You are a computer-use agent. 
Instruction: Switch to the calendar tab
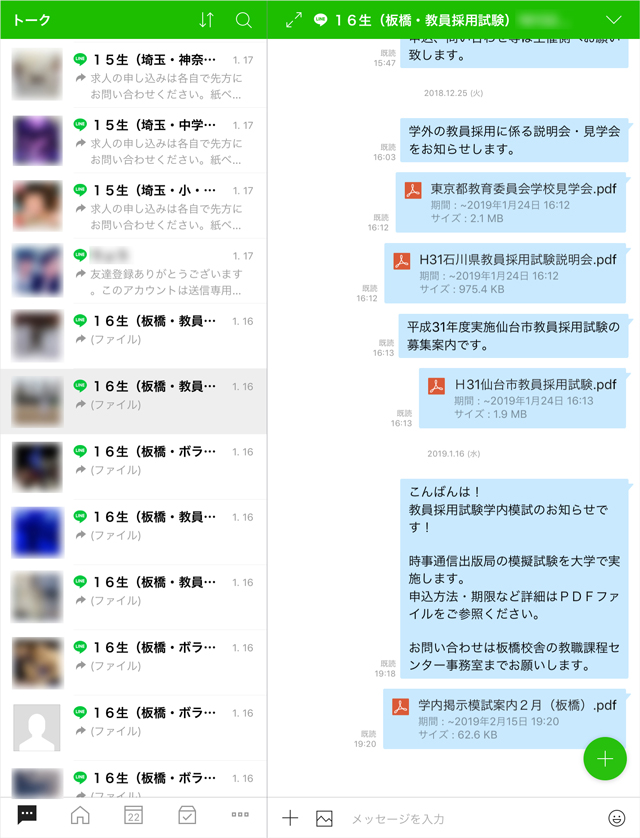(133, 815)
